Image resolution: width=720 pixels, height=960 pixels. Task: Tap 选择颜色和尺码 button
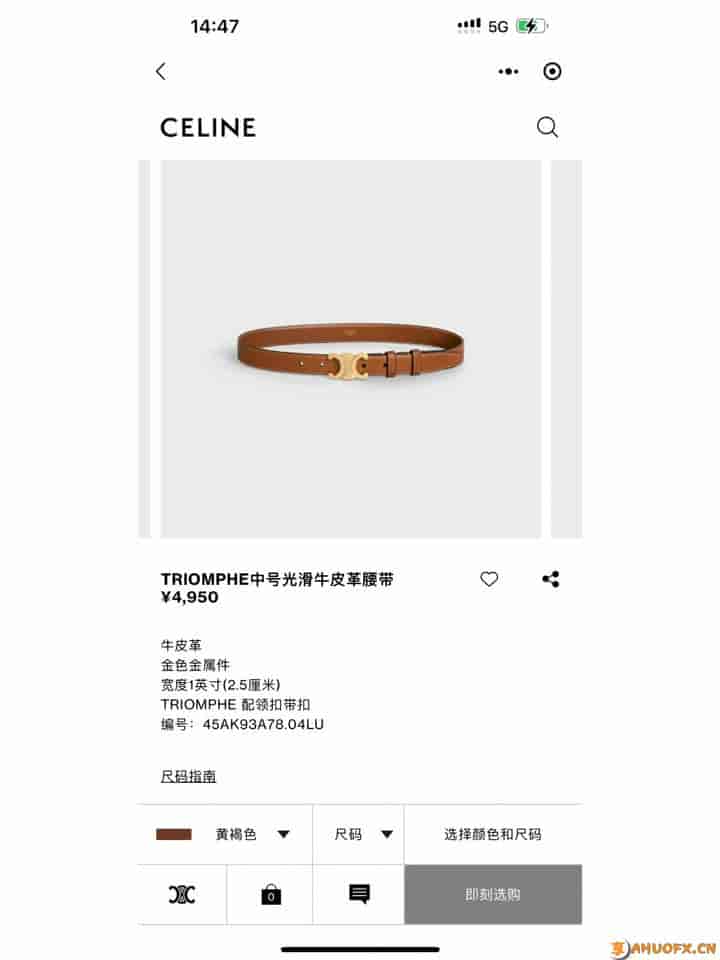pyautogui.click(x=493, y=834)
